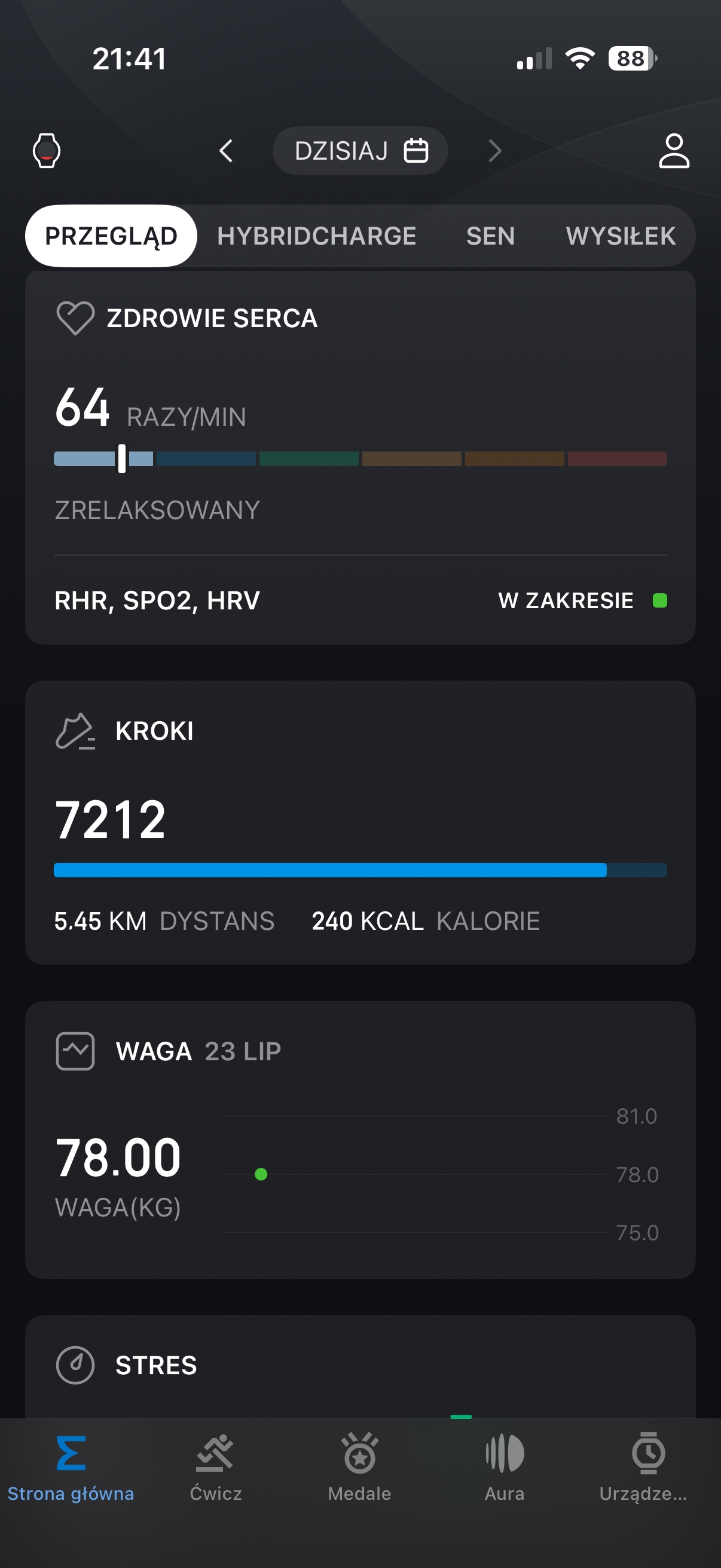Open the user profile icon

click(x=674, y=150)
